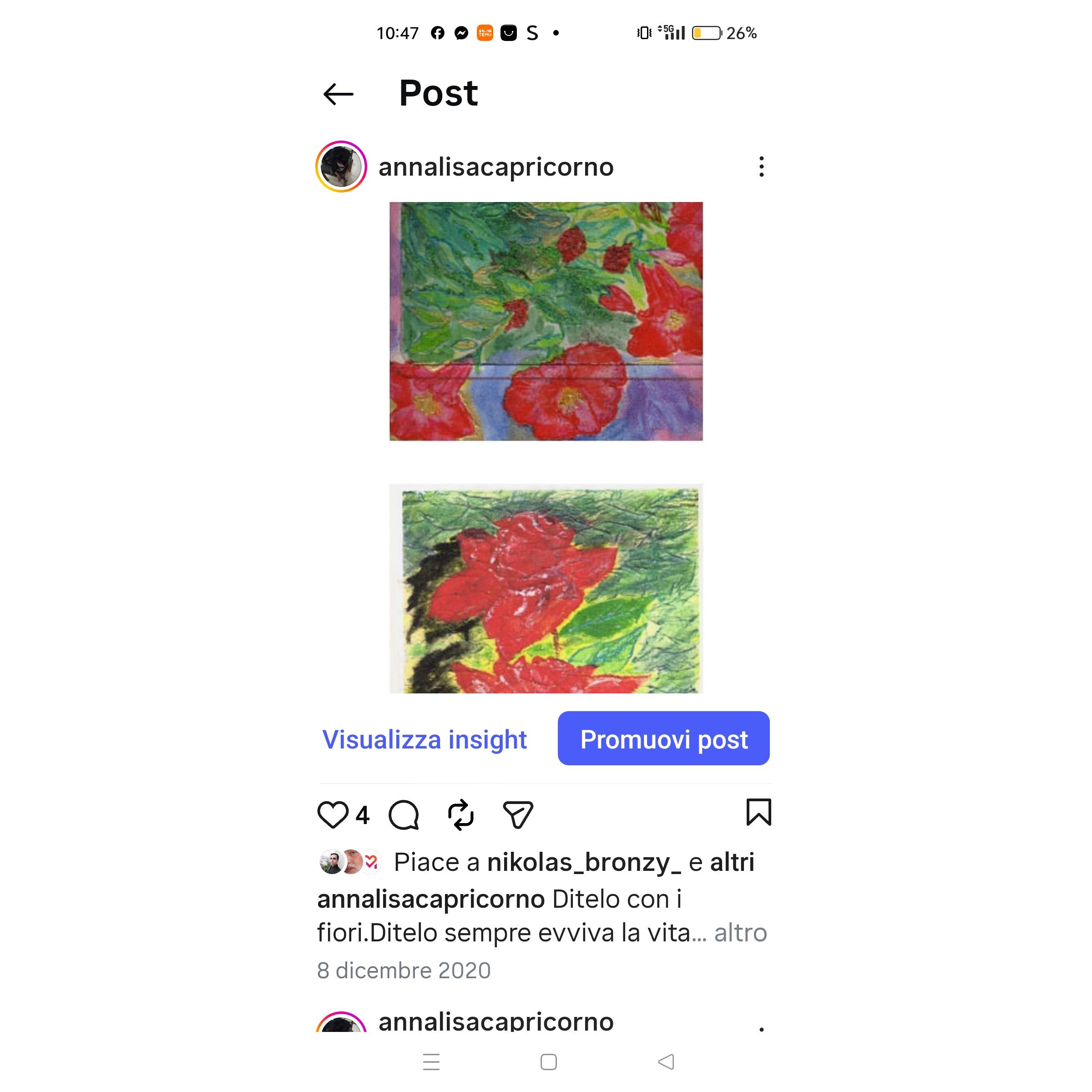Image resolution: width=1092 pixels, height=1092 pixels.
Task: Go back using the arrow next to Post
Action: (338, 94)
